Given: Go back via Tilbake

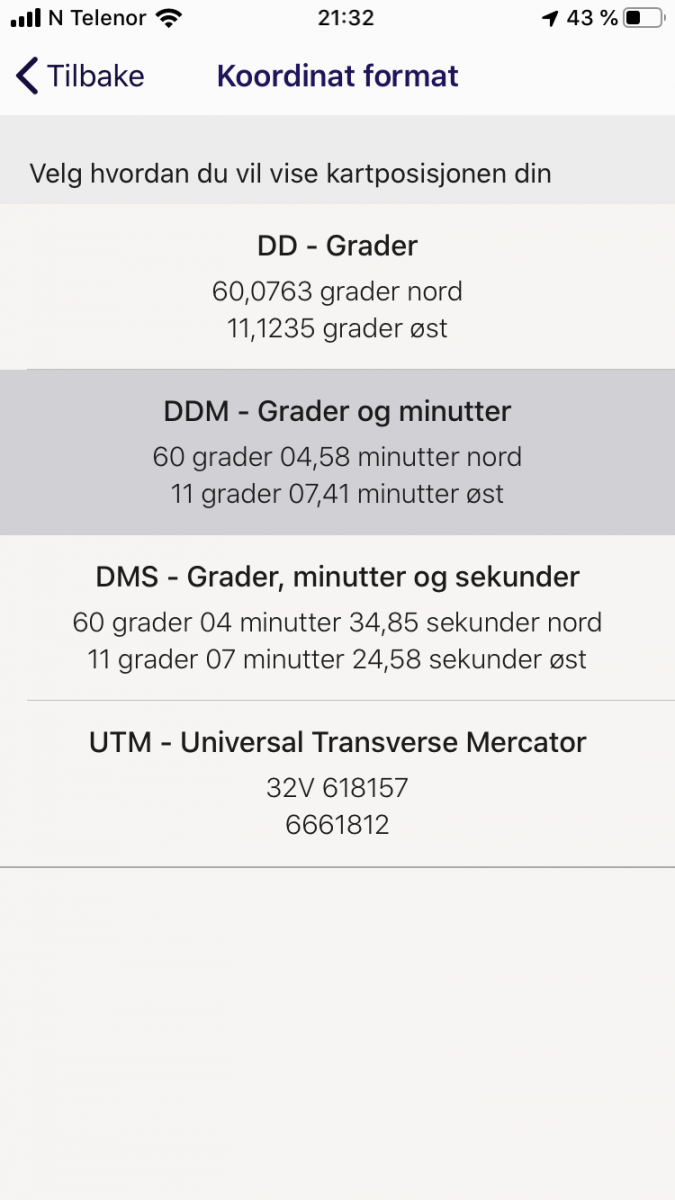Looking at the screenshot, I should 80,76.
